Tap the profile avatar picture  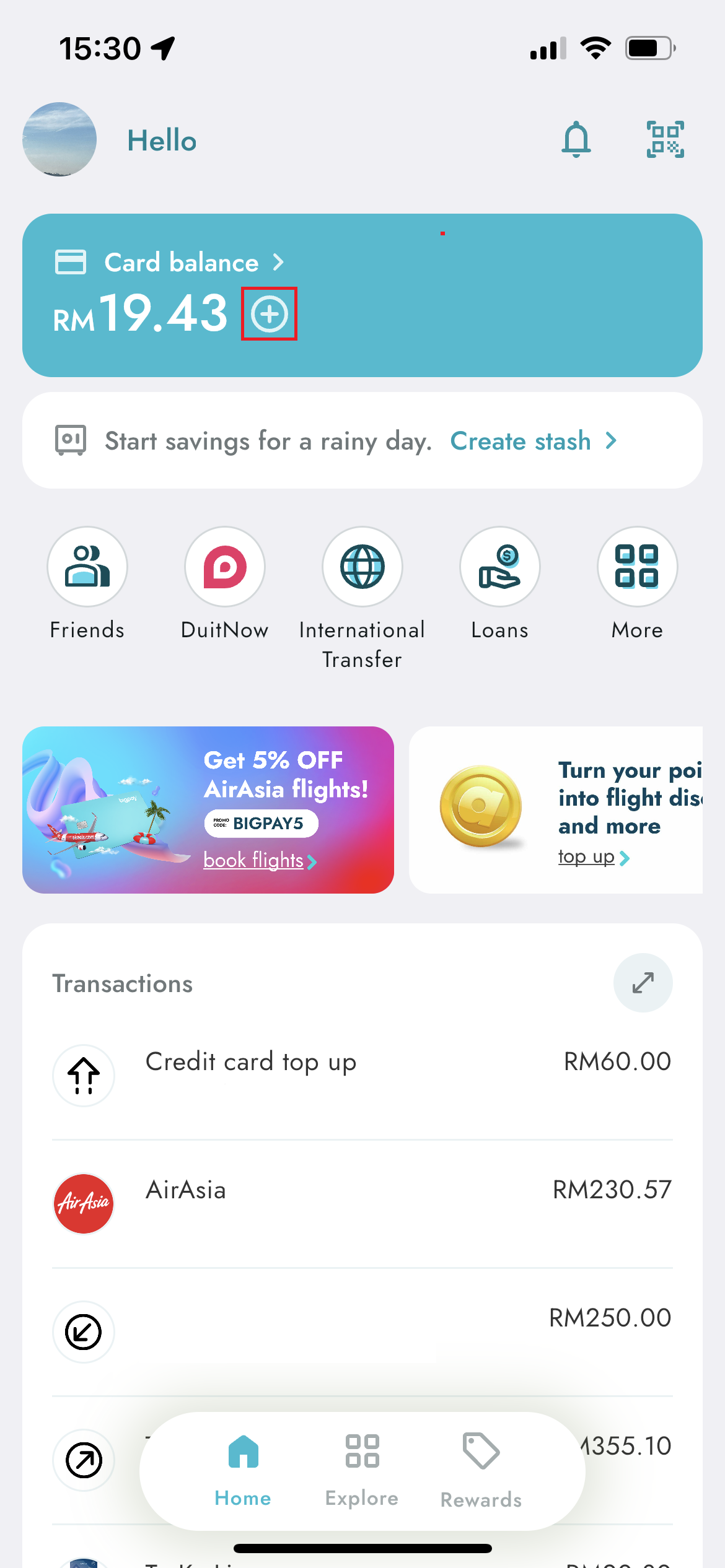[59, 139]
